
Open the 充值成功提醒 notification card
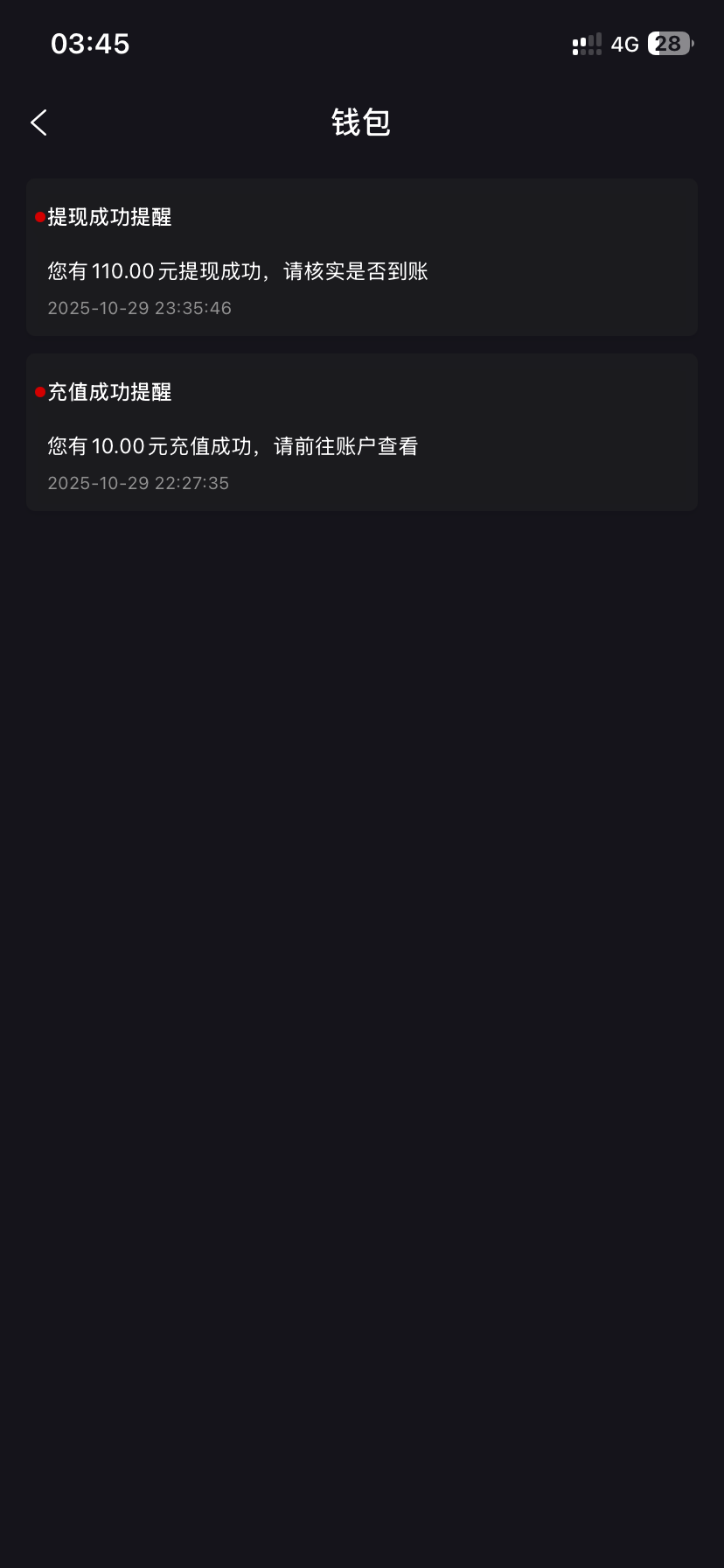pyautogui.click(x=361, y=432)
